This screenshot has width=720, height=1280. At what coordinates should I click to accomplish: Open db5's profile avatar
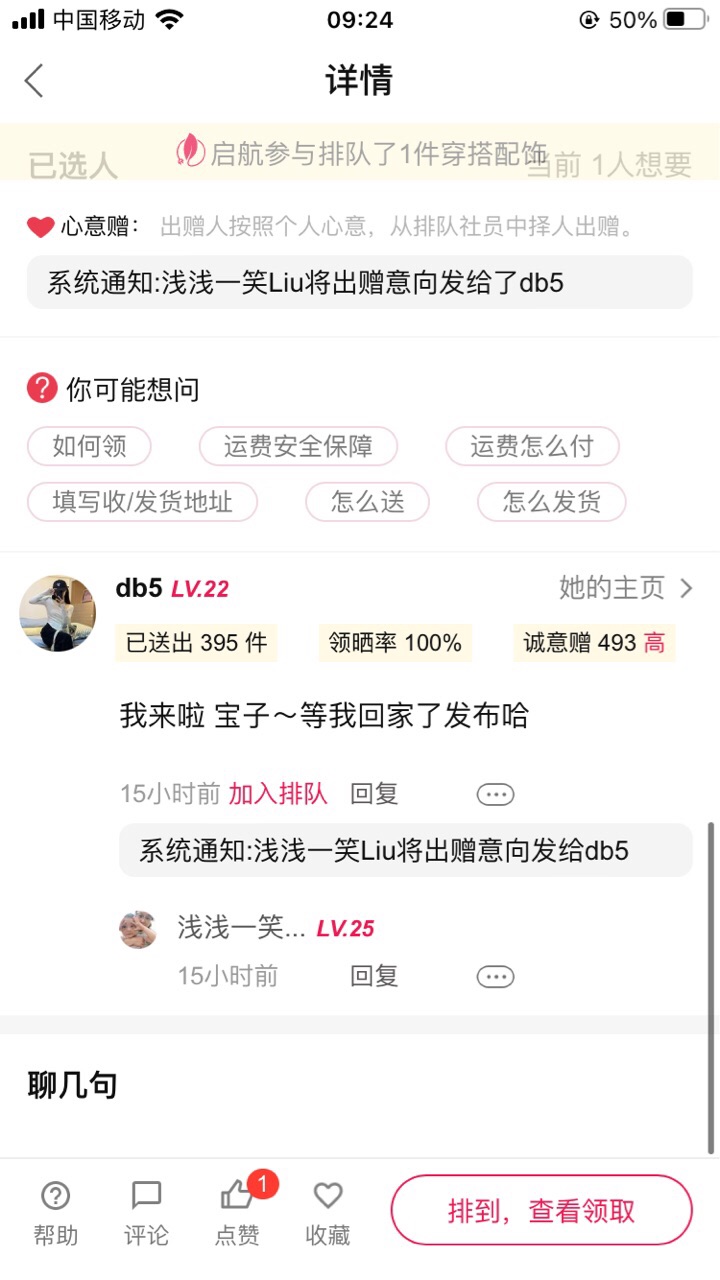[58, 614]
